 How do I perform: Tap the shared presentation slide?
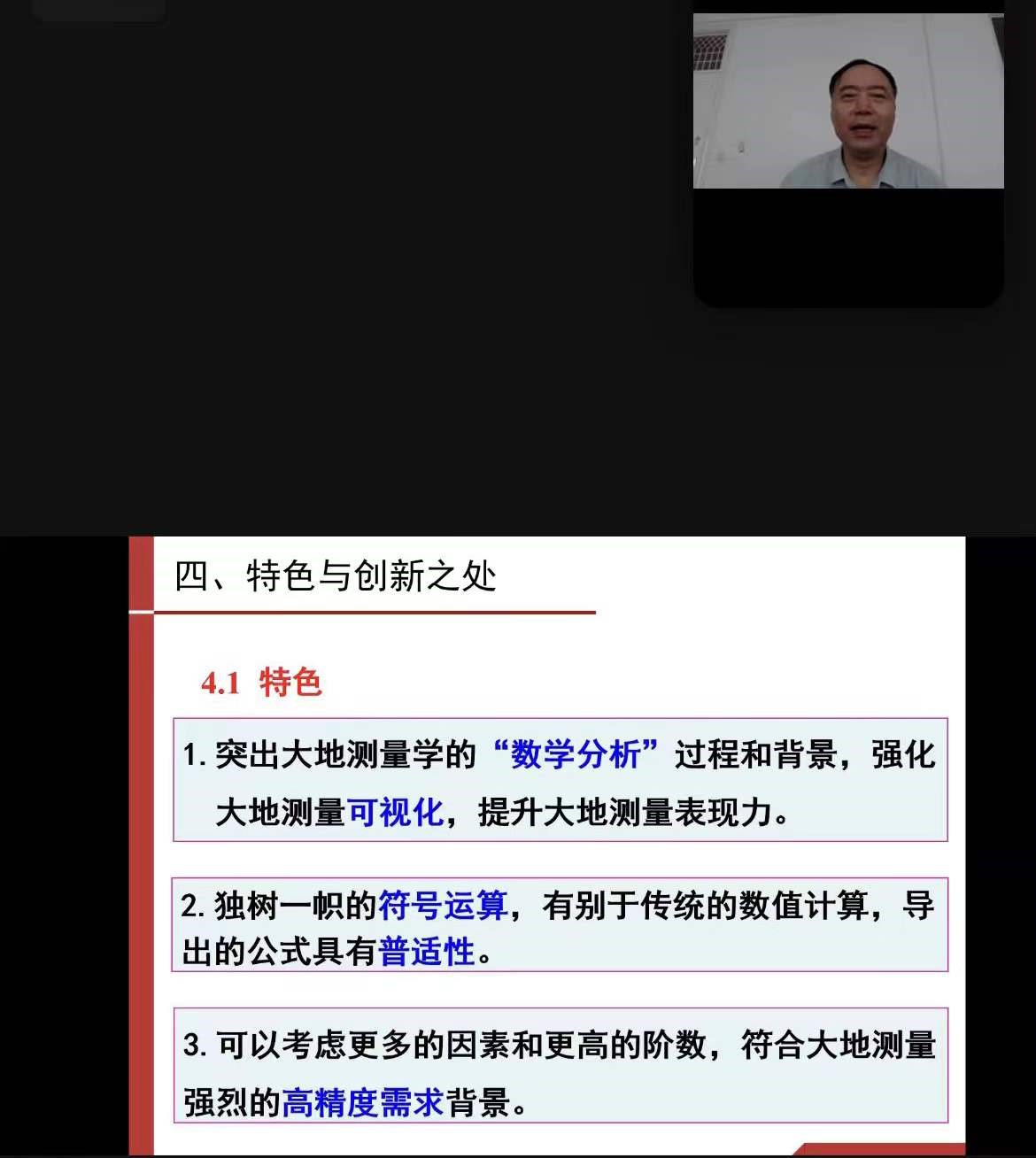click(x=547, y=845)
